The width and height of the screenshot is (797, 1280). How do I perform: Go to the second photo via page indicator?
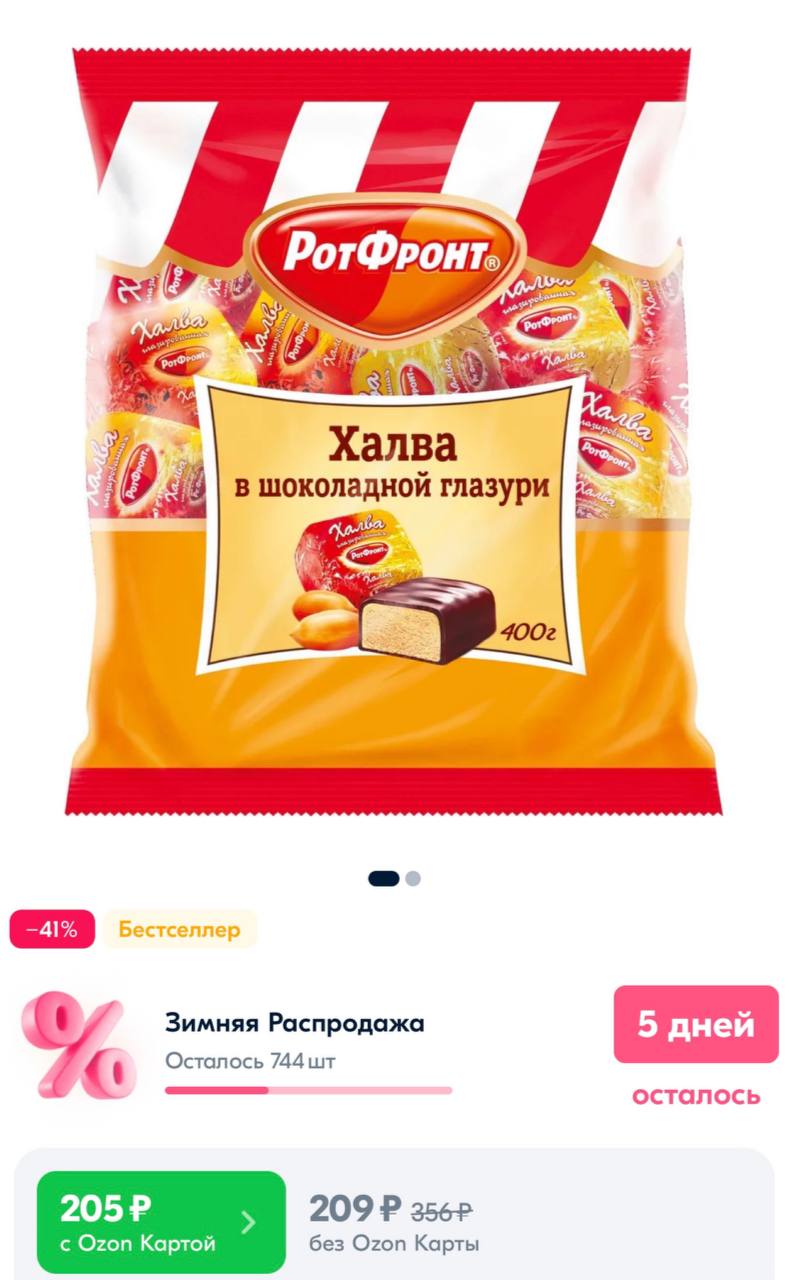coord(413,879)
